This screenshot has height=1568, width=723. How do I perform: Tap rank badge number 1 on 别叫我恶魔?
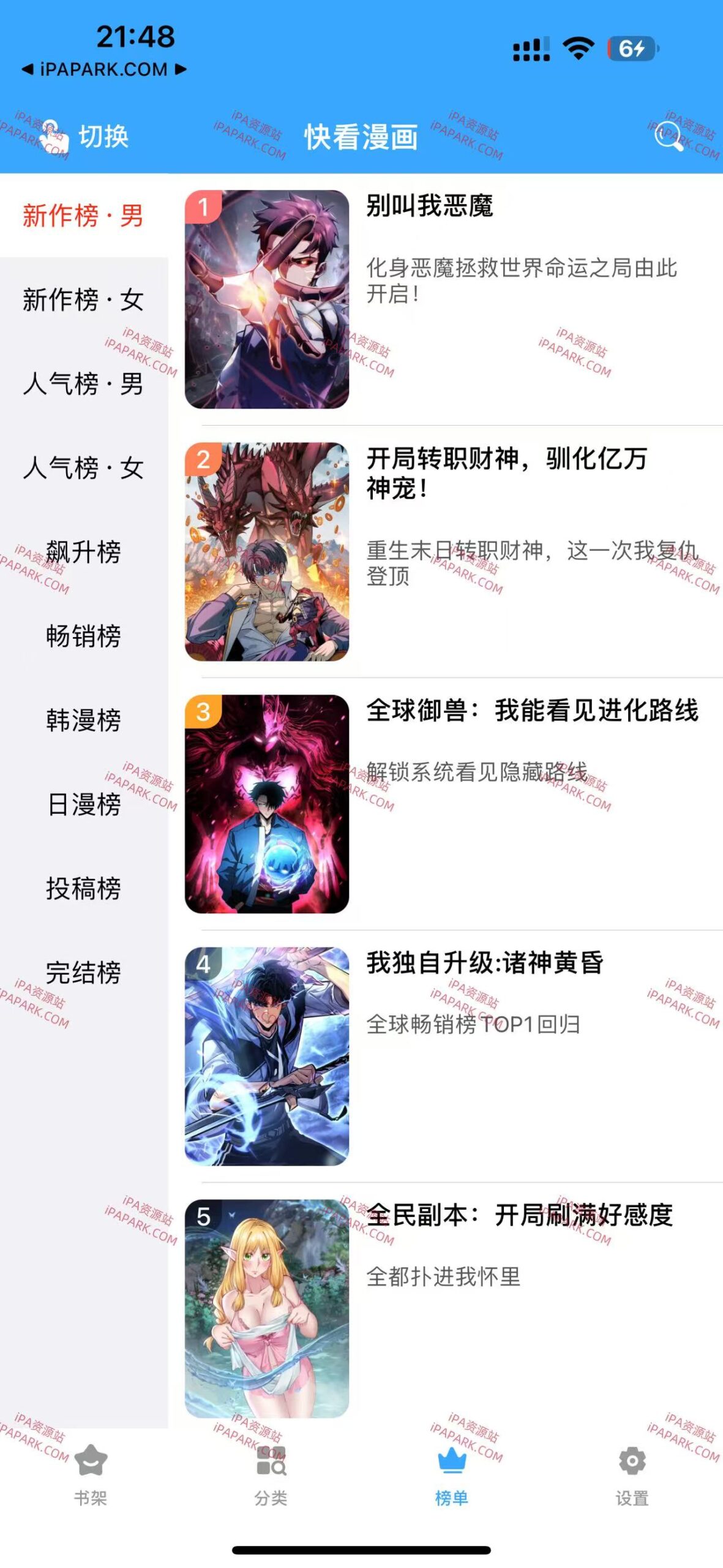tap(204, 207)
